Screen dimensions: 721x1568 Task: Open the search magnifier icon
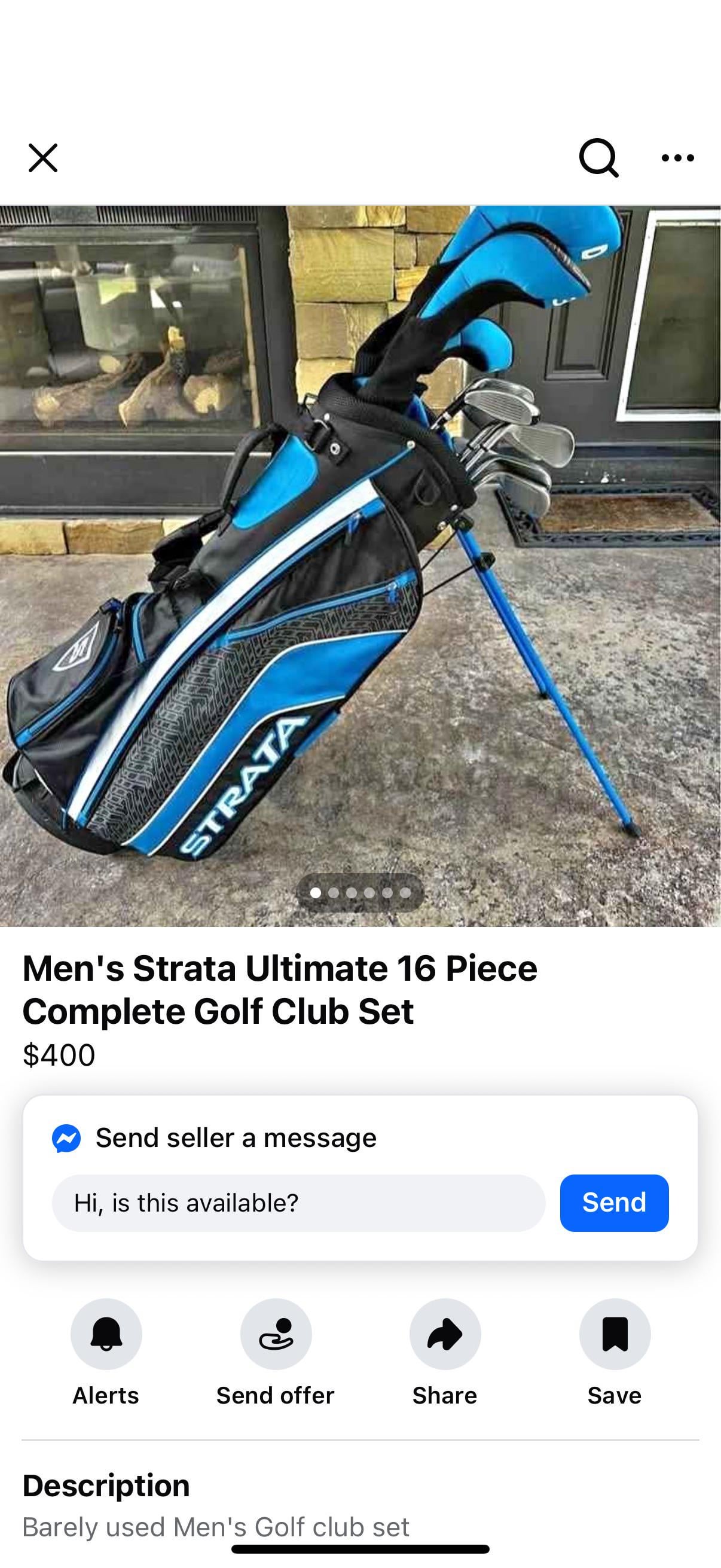[598, 158]
